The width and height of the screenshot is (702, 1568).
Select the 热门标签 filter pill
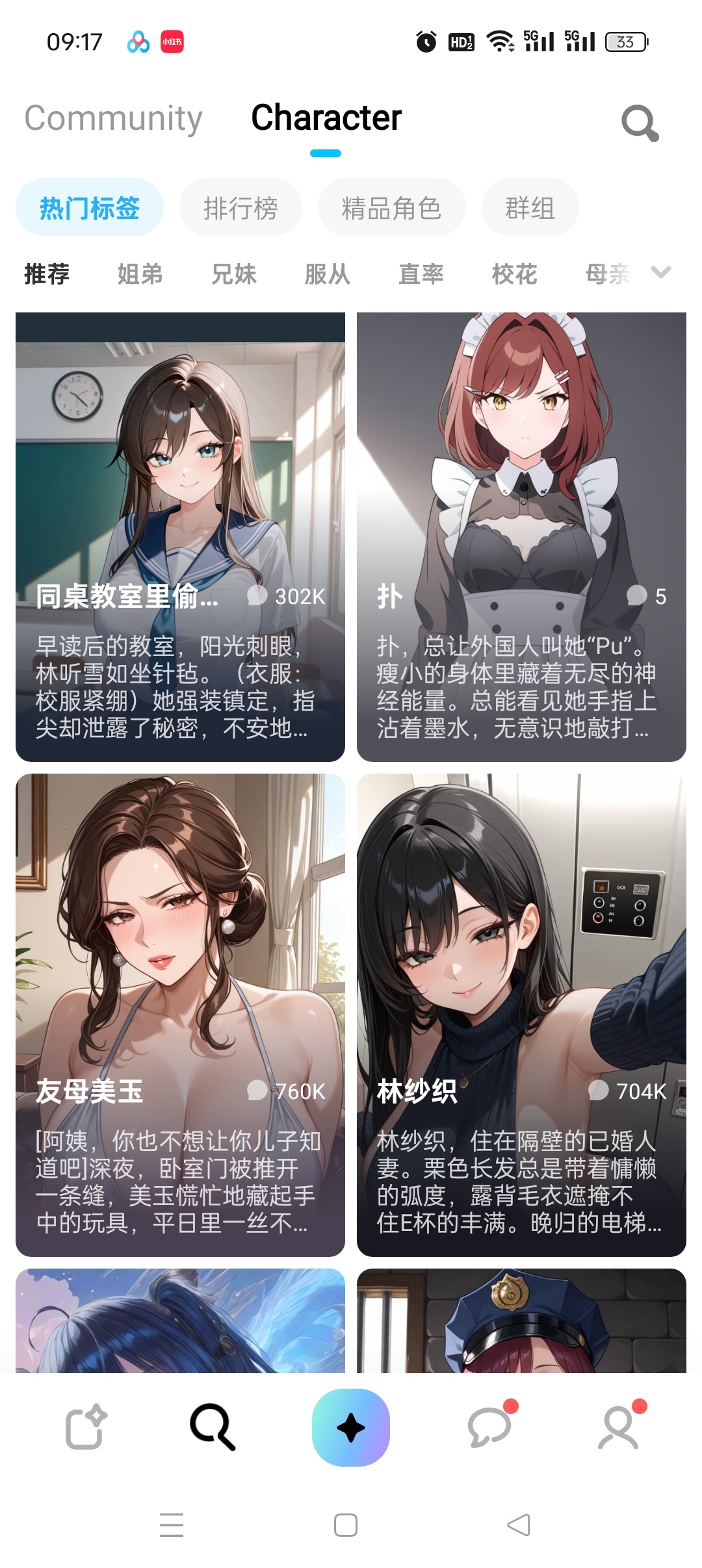tap(89, 207)
